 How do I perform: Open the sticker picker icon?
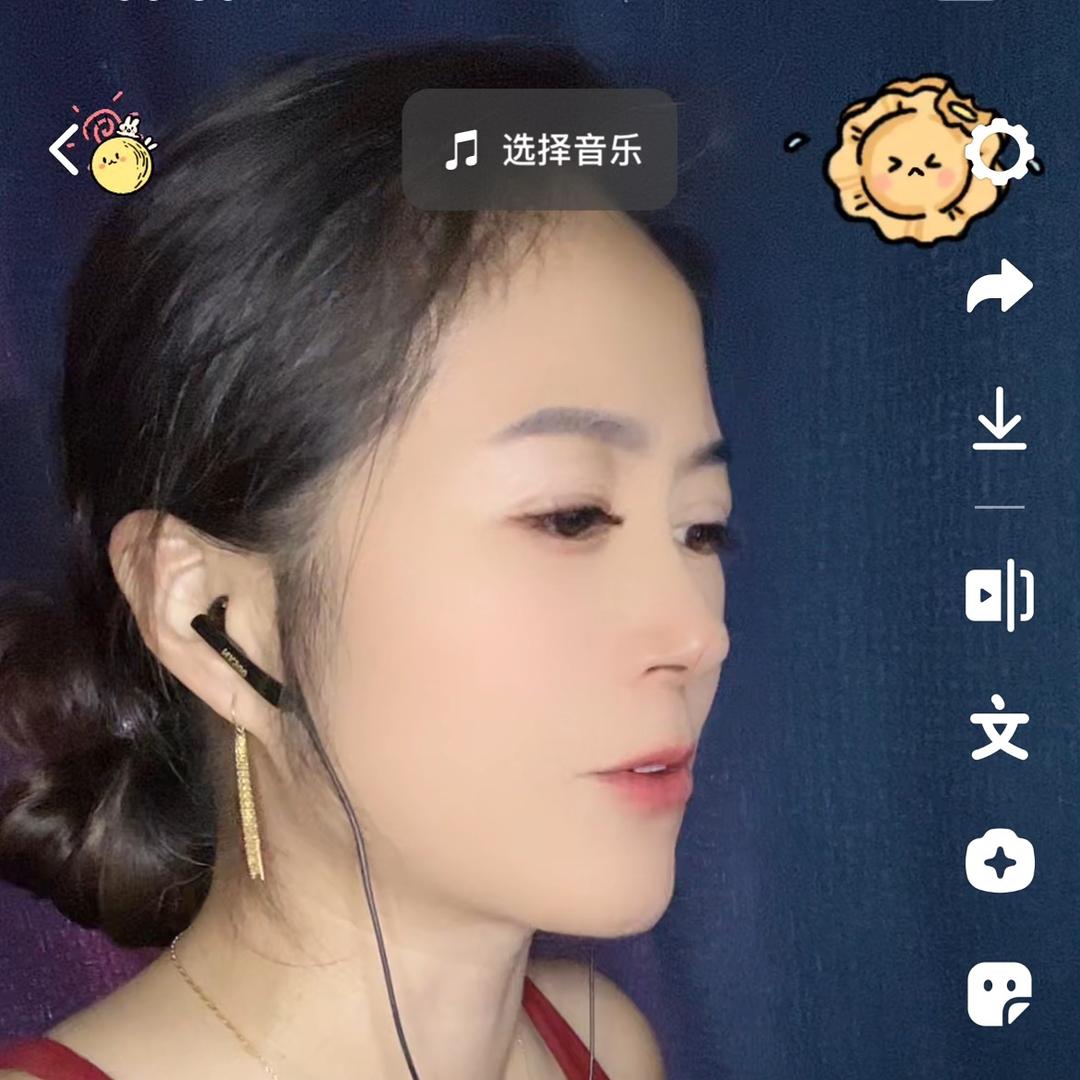(999, 994)
